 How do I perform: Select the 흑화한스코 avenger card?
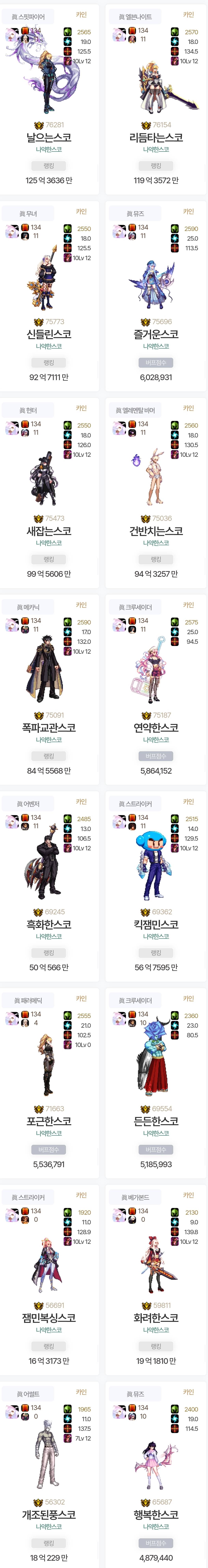(x=49, y=924)
